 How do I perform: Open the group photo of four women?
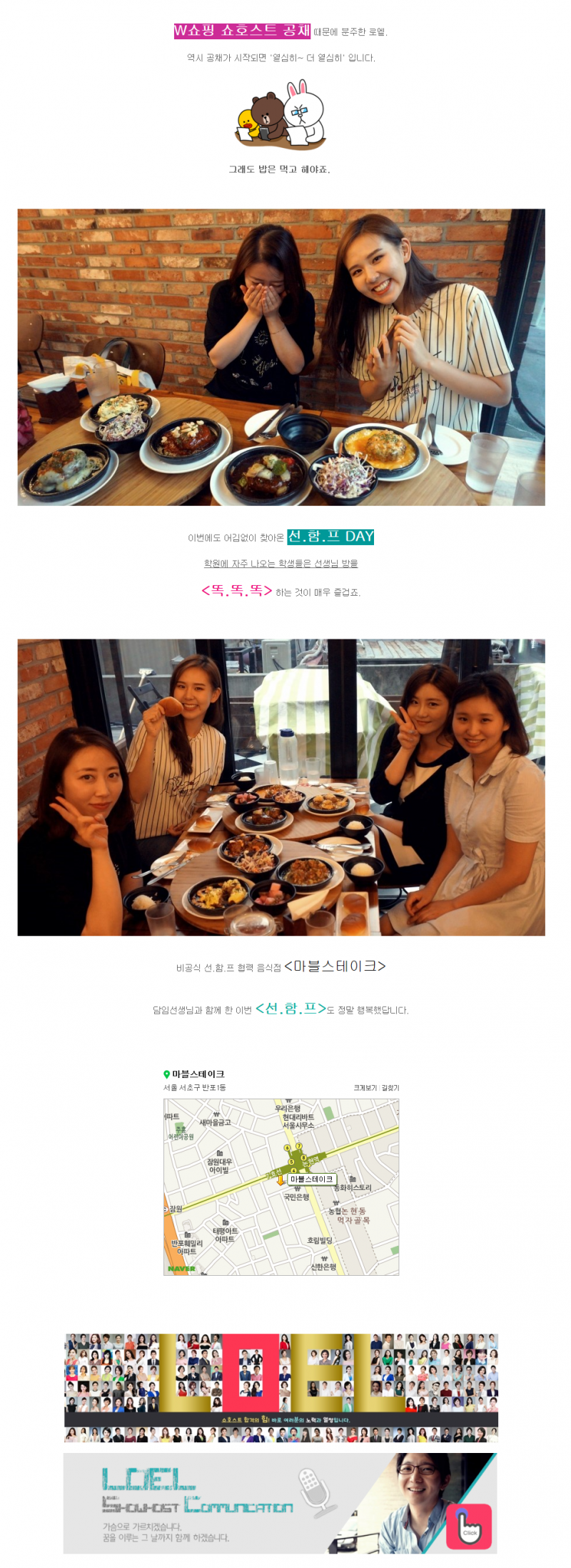[x=281, y=787]
